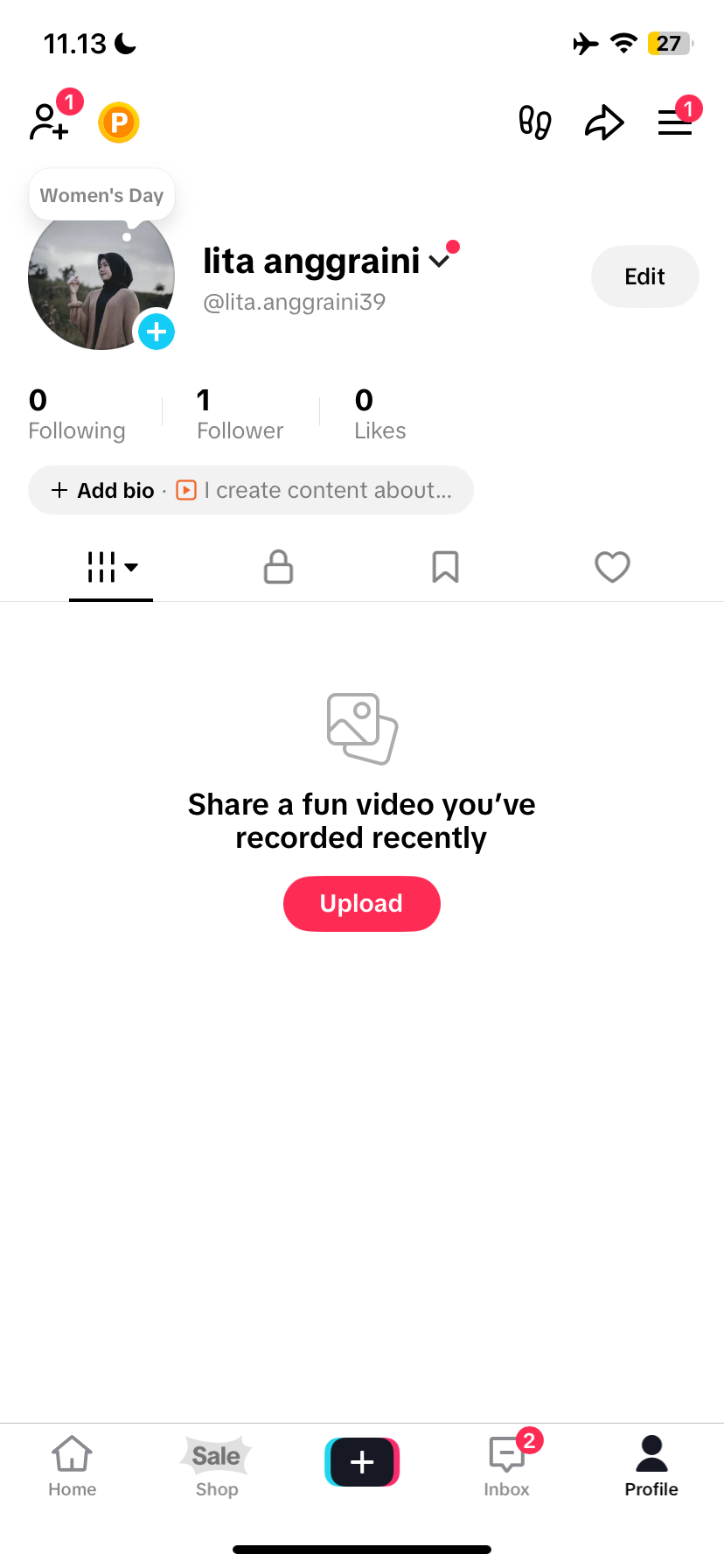Image resolution: width=724 pixels, height=1568 pixels.
Task: Tap Add bio
Action: click(x=103, y=490)
